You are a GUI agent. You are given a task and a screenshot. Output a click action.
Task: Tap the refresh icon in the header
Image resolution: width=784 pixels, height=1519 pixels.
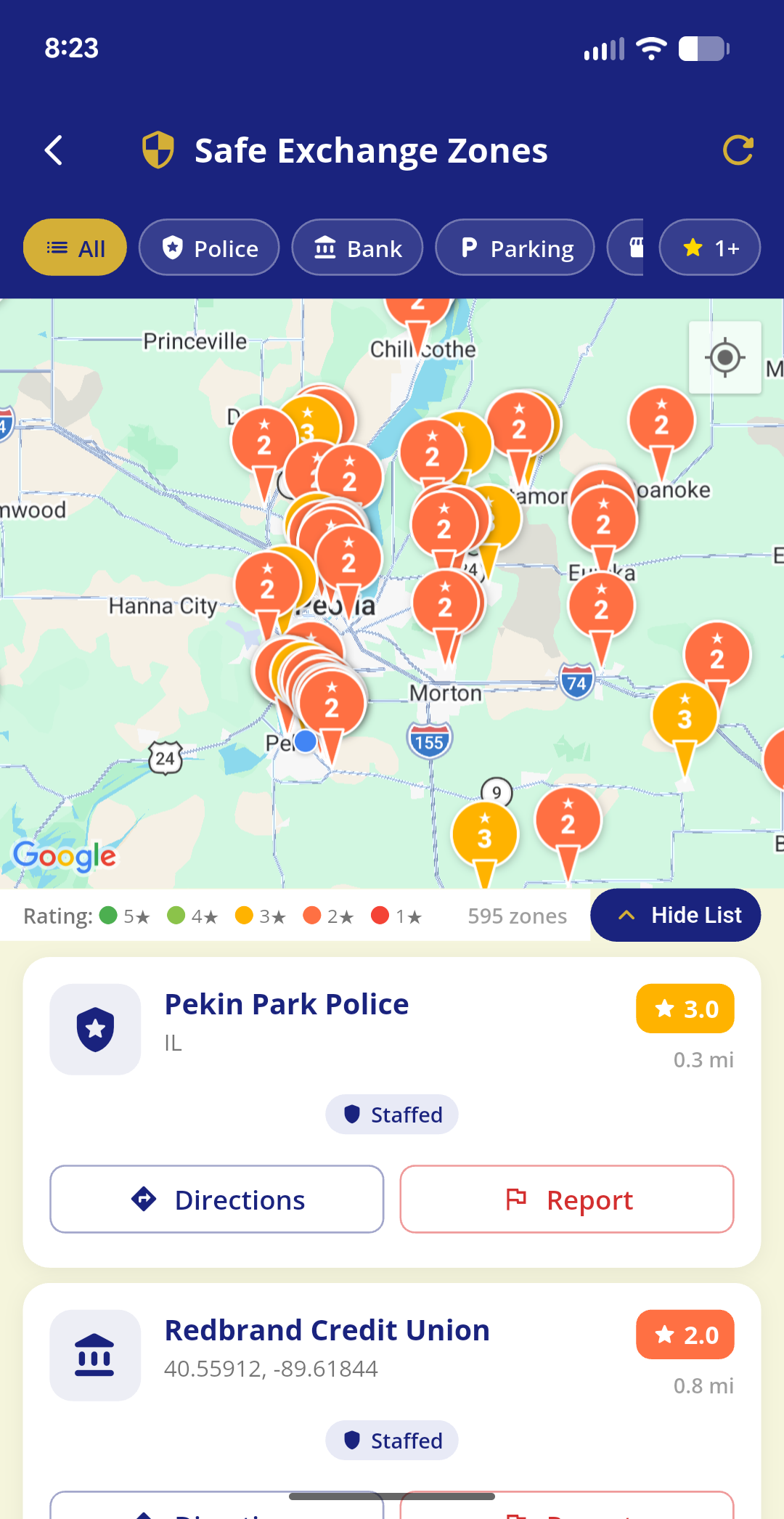(x=738, y=150)
